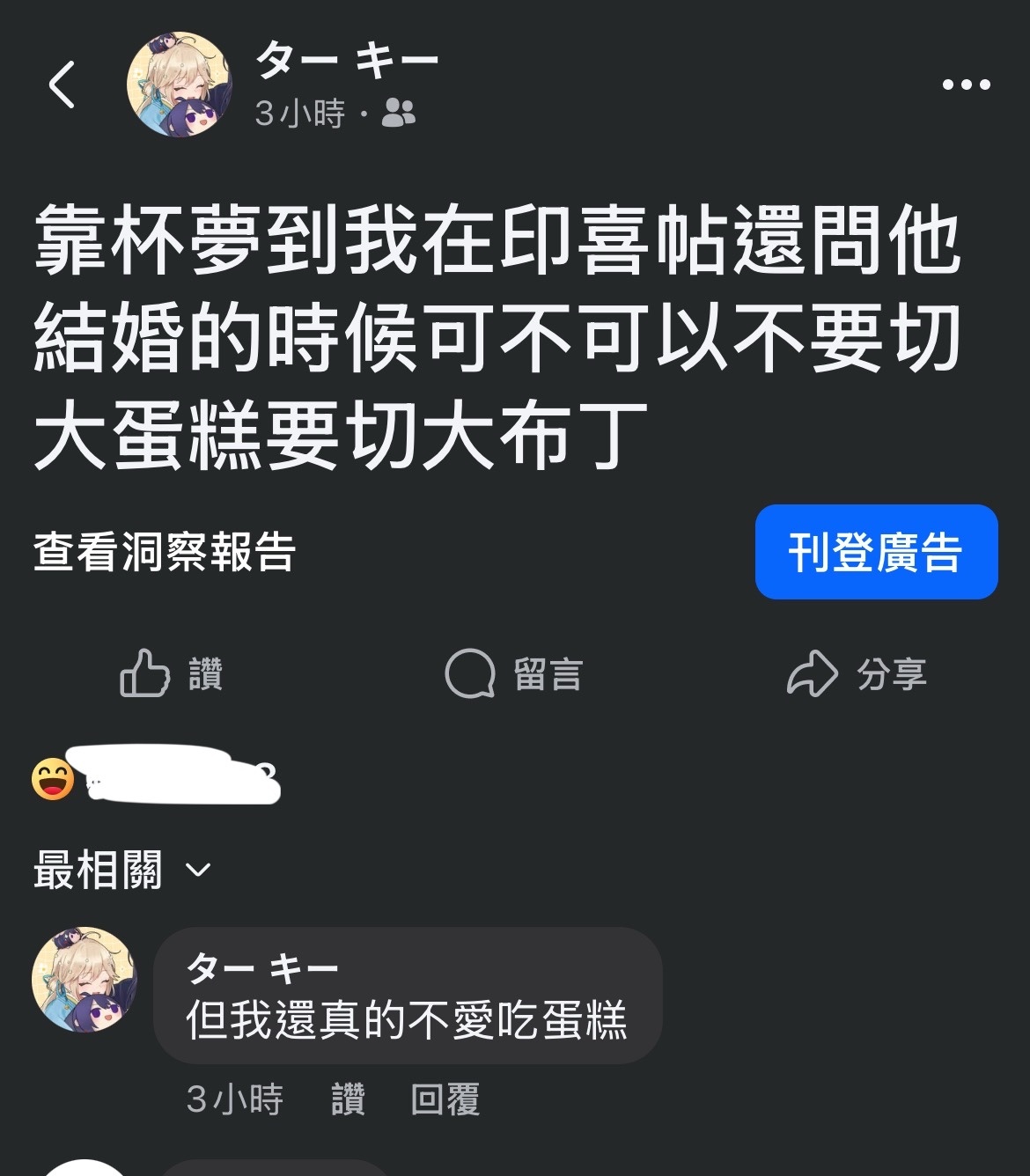Tap the blue 刊登廣告 button
Screen dimensions: 1030x1176
pyautogui.click(x=876, y=552)
